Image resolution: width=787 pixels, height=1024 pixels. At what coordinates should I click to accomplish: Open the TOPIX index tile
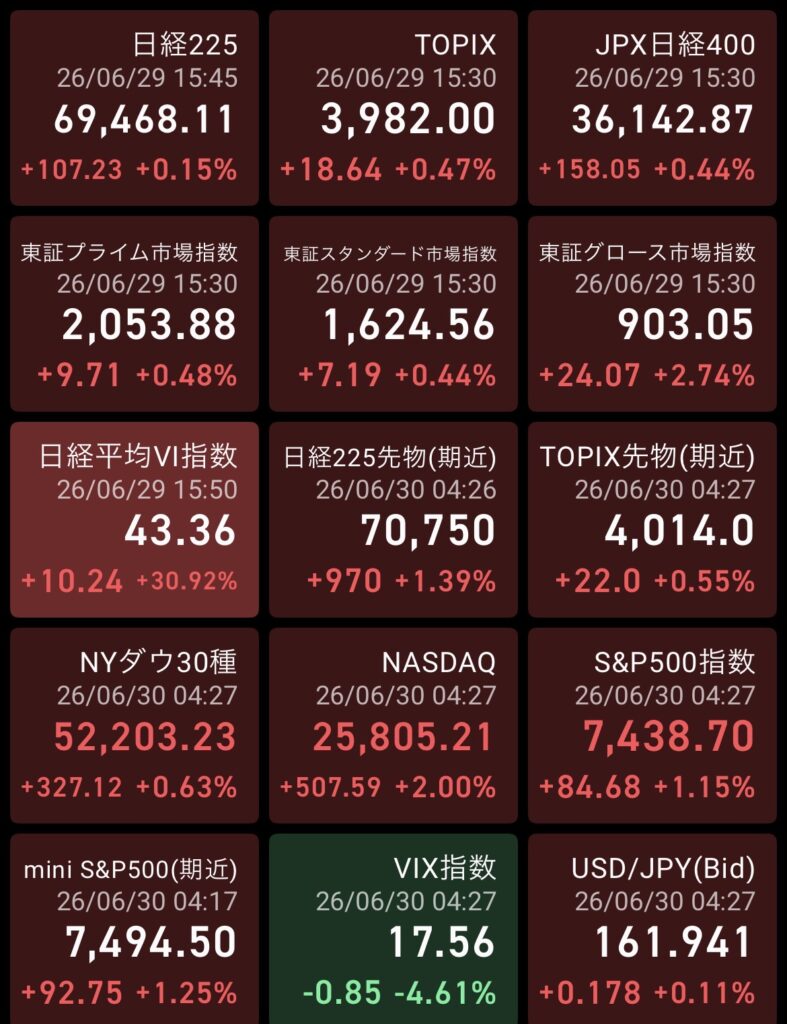pyautogui.click(x=393, y=108)
